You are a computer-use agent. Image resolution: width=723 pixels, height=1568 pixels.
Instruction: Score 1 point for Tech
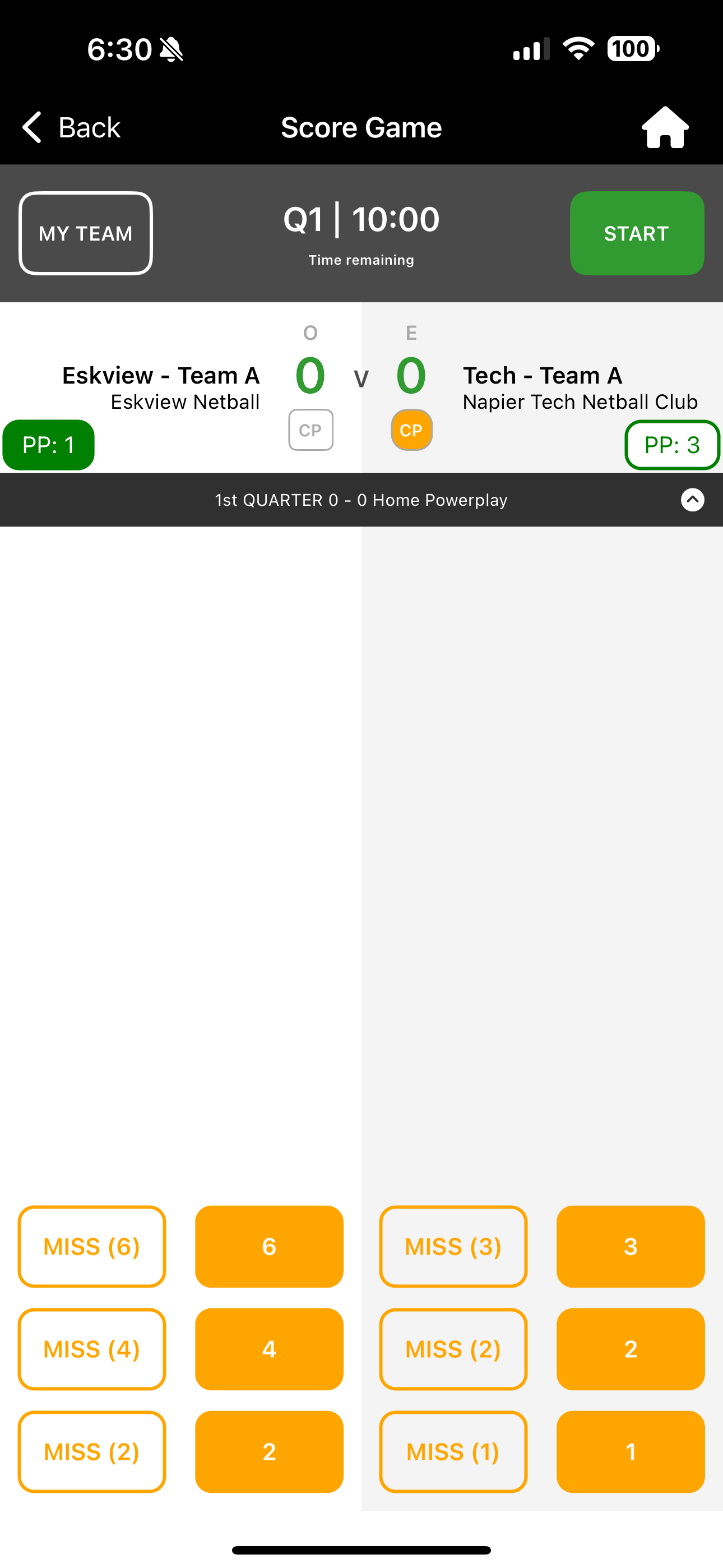click(x=631, y=1452)
